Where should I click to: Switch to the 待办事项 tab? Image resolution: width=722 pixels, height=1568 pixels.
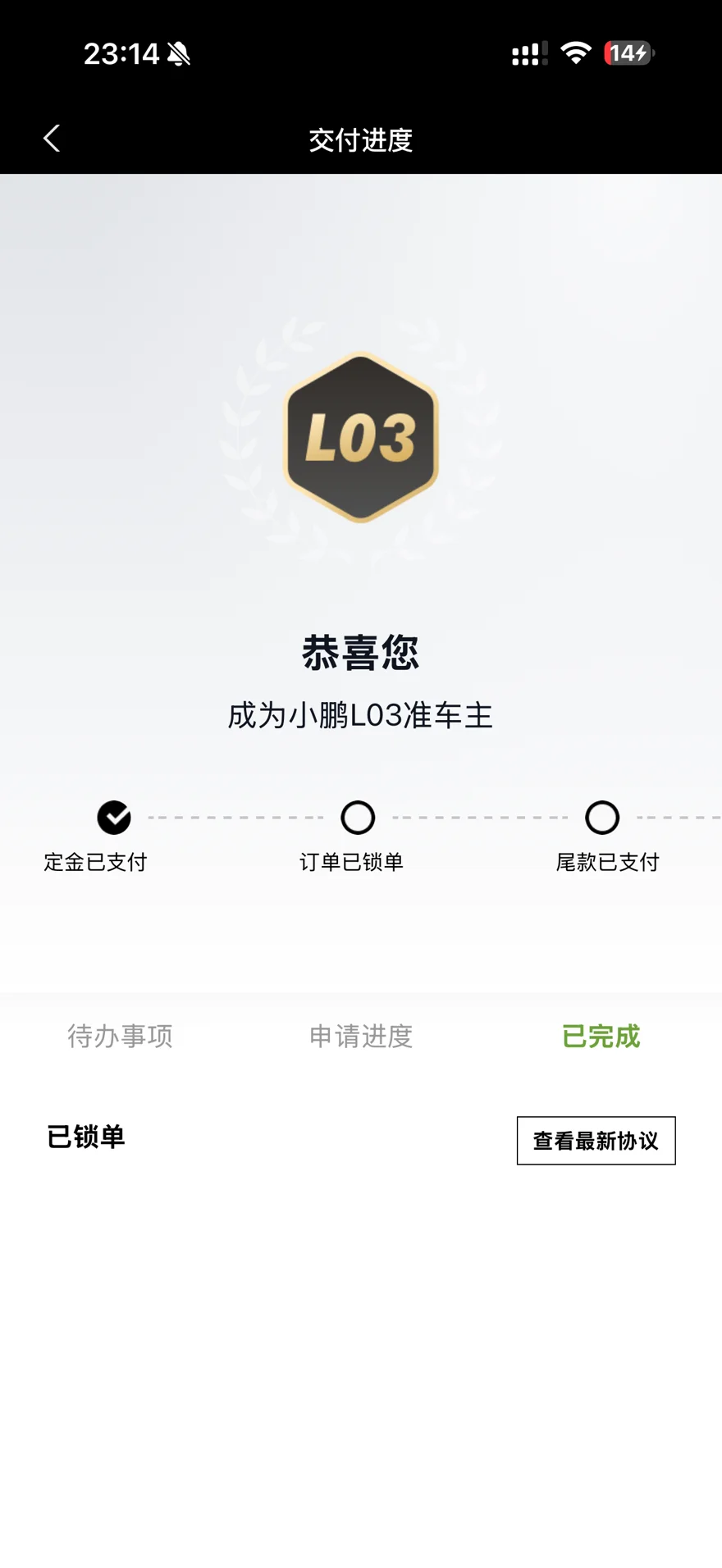click(120, 1036)
